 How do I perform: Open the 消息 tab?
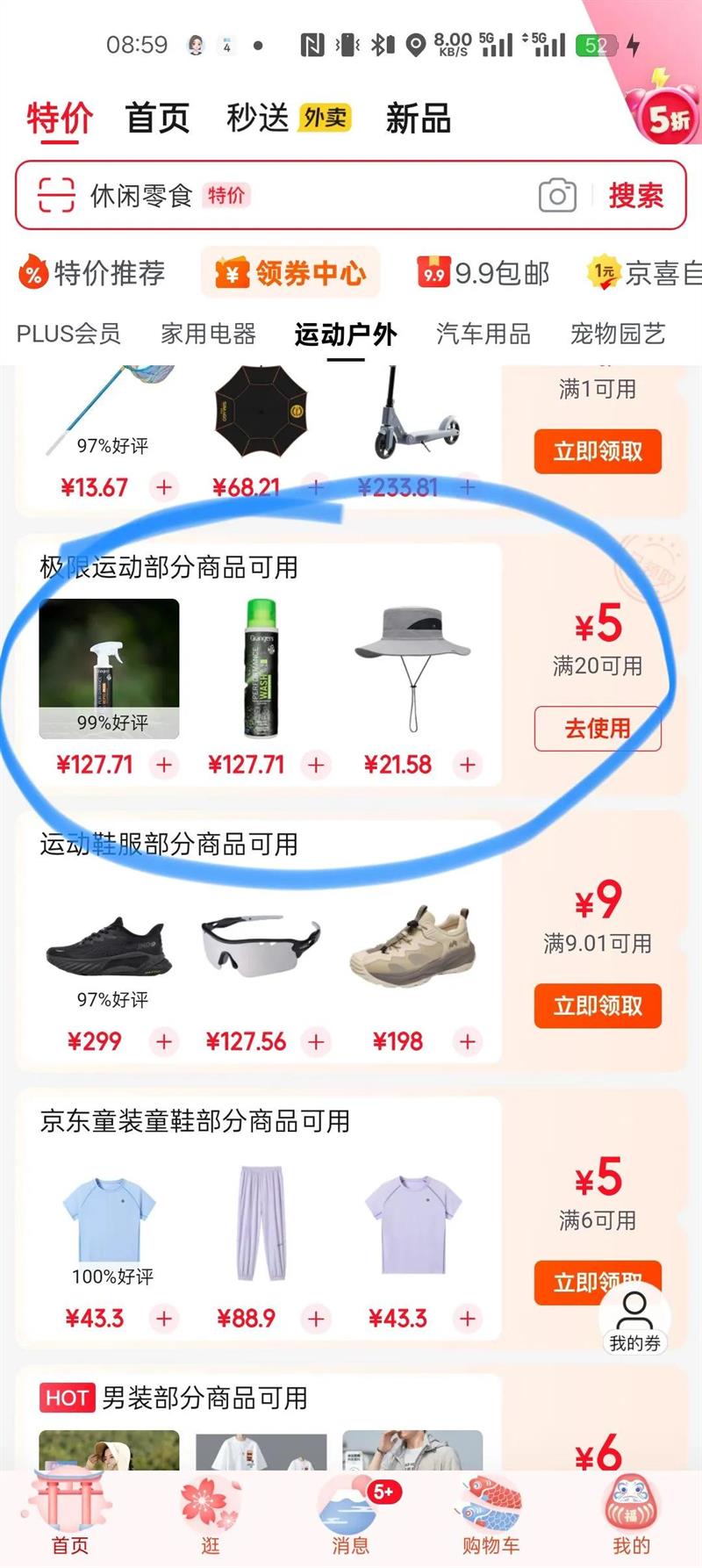coord(350,1514)
